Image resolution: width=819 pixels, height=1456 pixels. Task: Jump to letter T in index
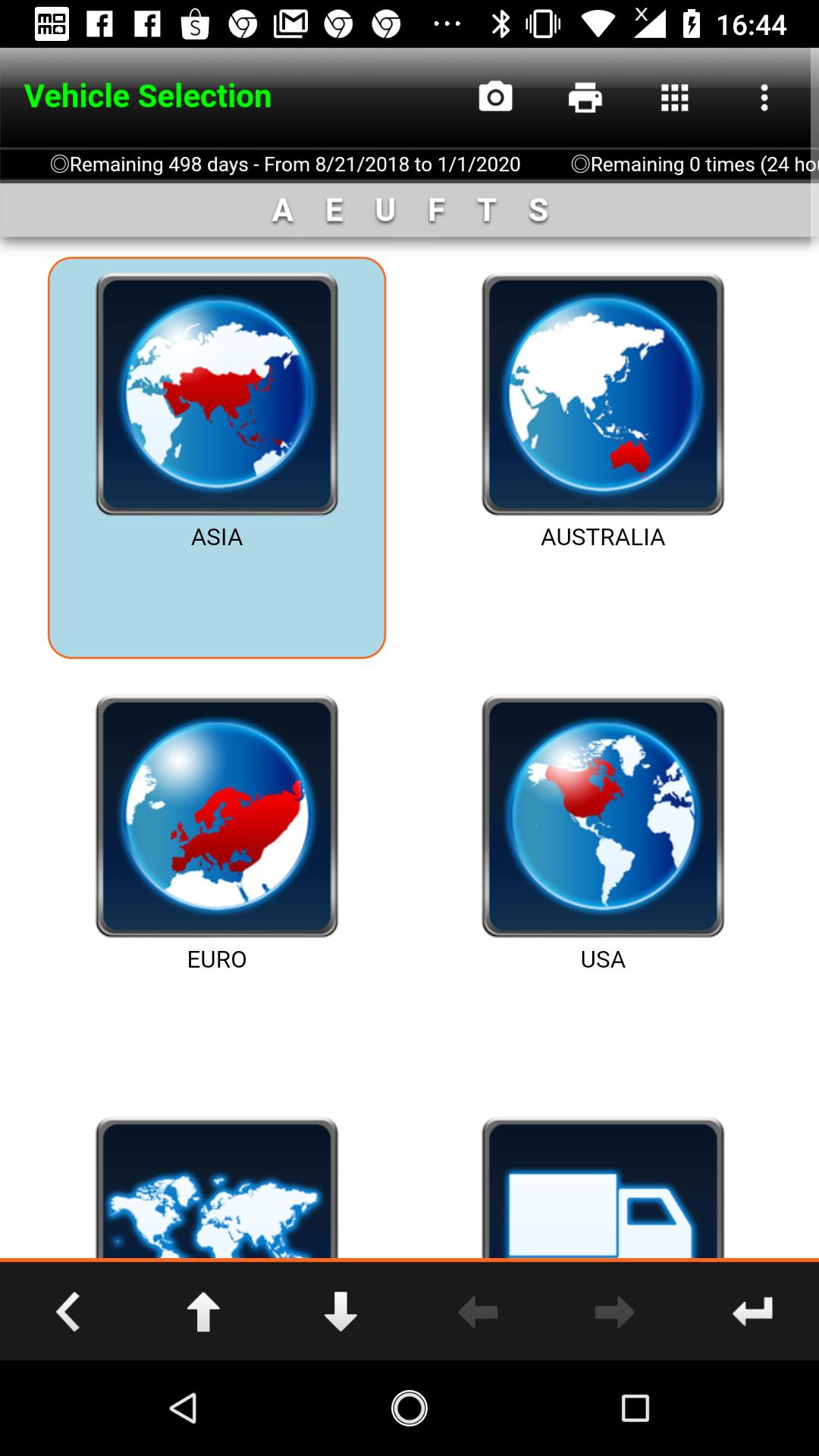(487, 211)
